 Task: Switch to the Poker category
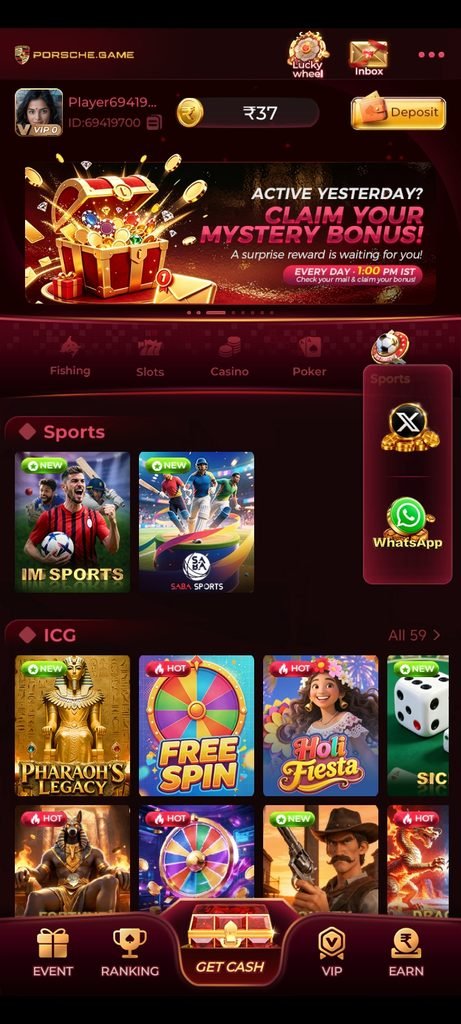309,358
